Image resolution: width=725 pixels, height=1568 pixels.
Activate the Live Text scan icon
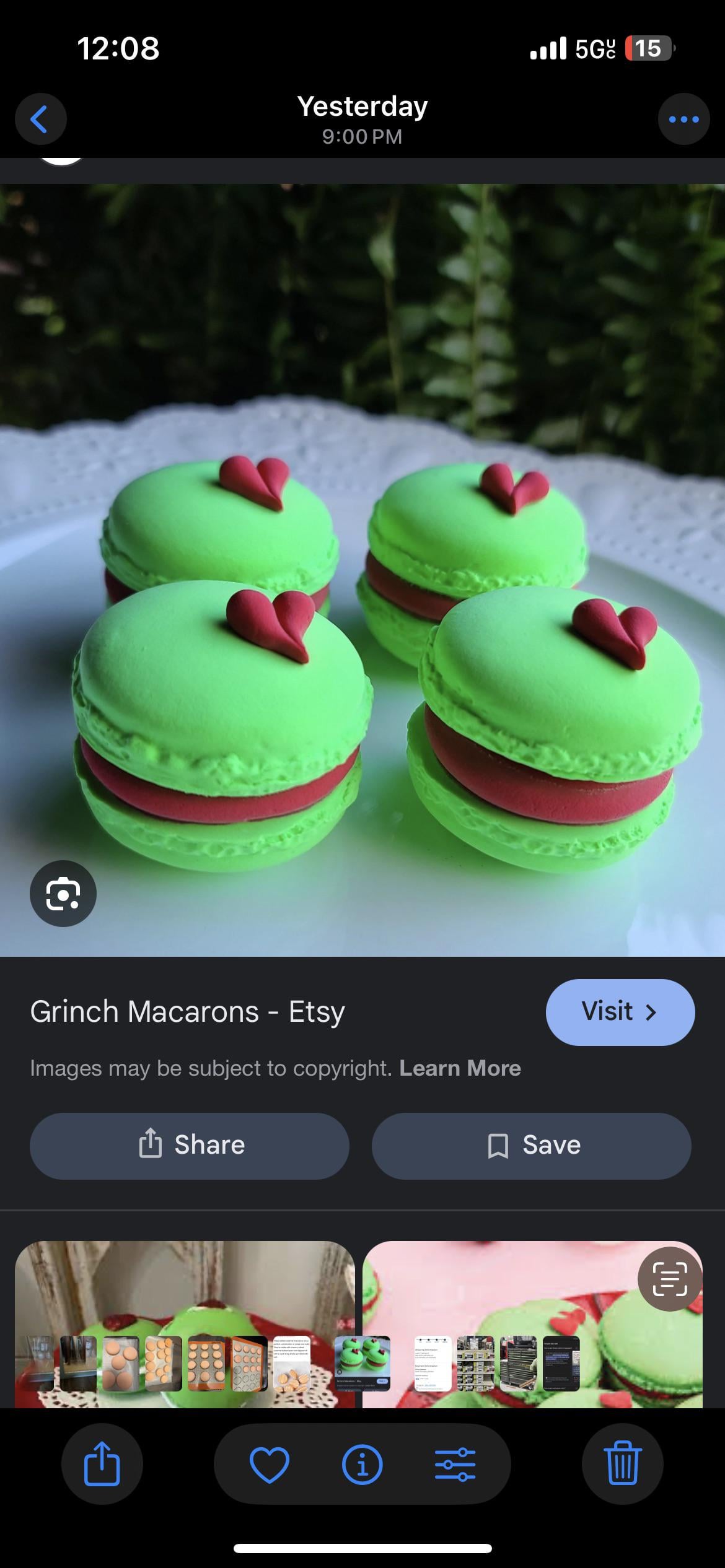coord(670,1279)
